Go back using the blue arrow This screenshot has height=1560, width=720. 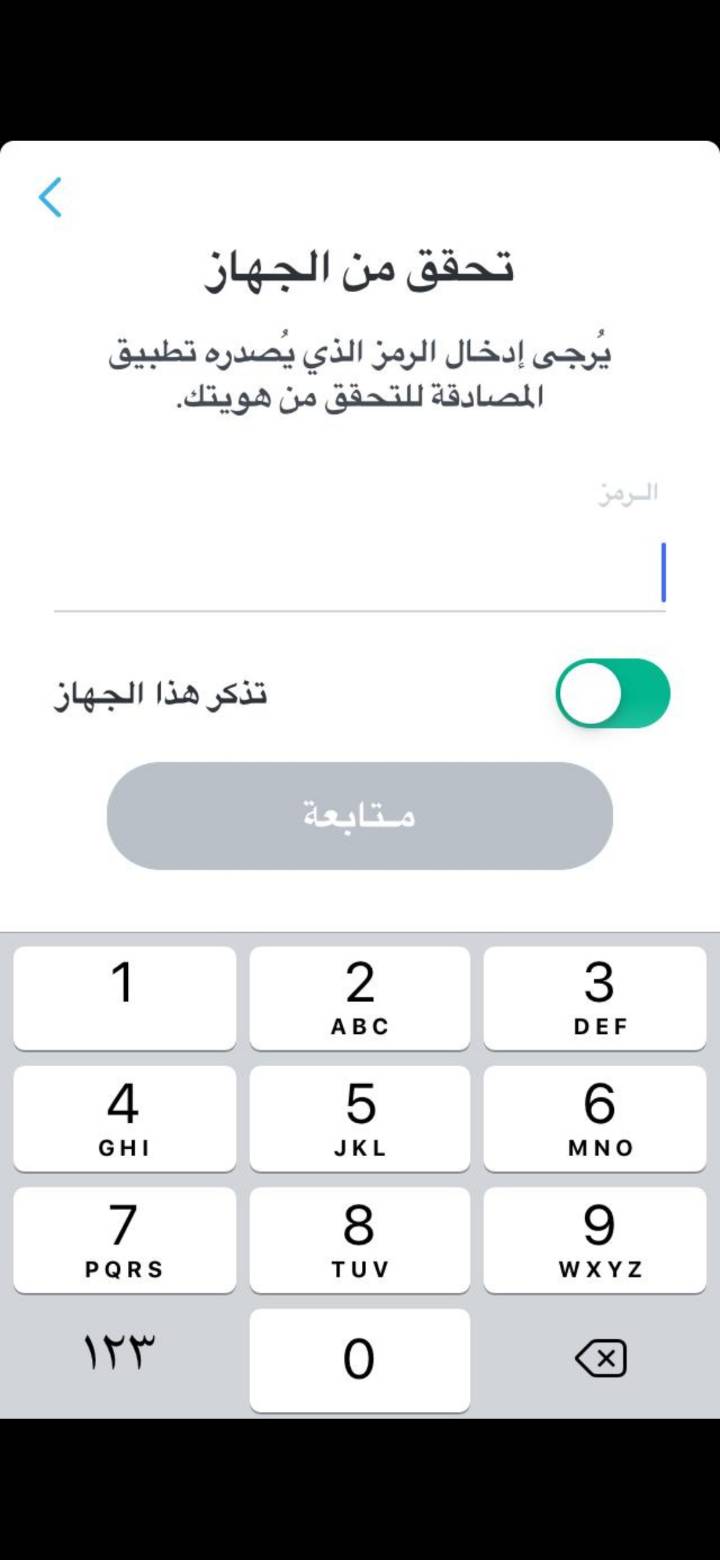pyautogui.click(x=50, y=197)
